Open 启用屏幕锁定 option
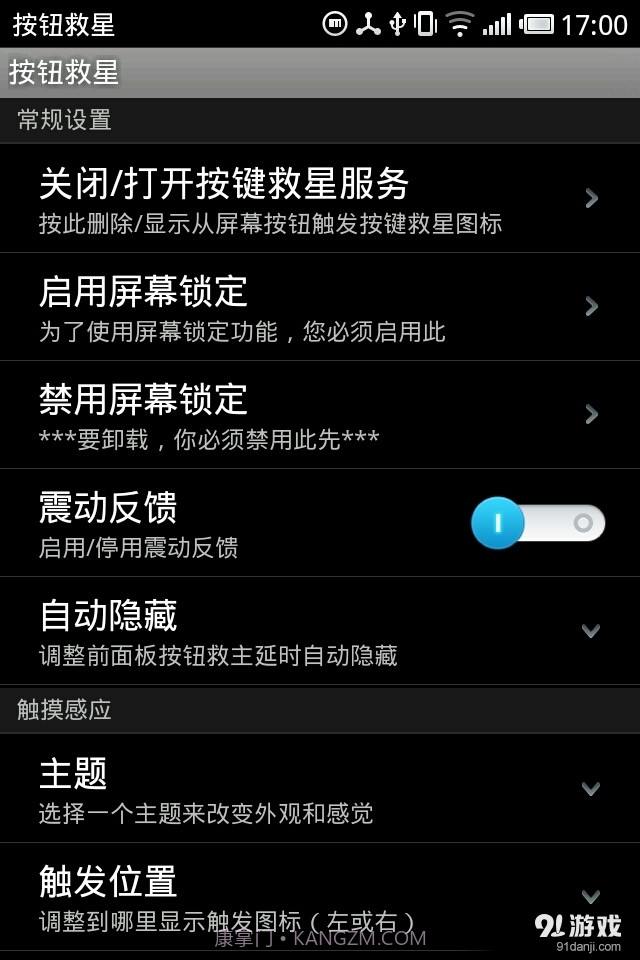 (320, 306)
